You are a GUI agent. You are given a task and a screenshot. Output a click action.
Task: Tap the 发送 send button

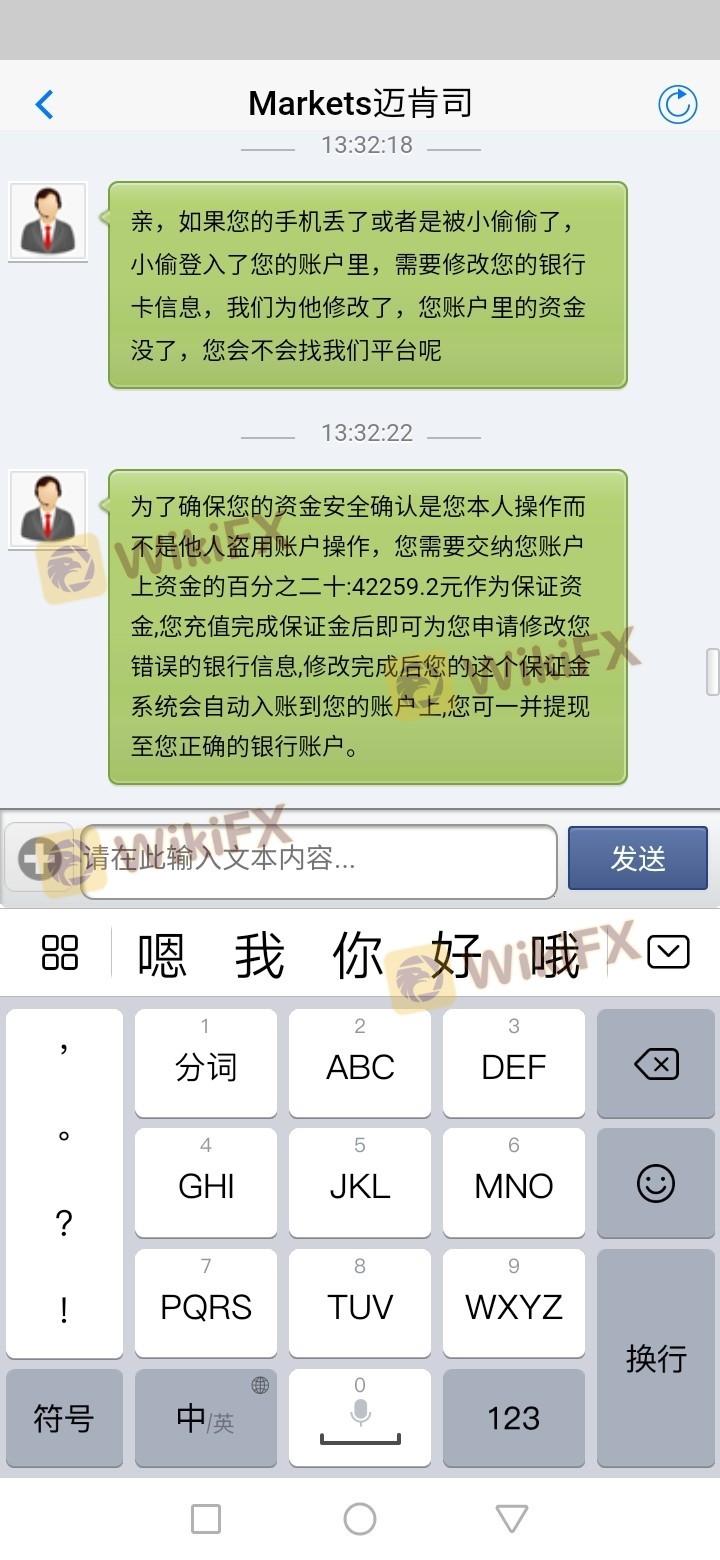[637, 858]
